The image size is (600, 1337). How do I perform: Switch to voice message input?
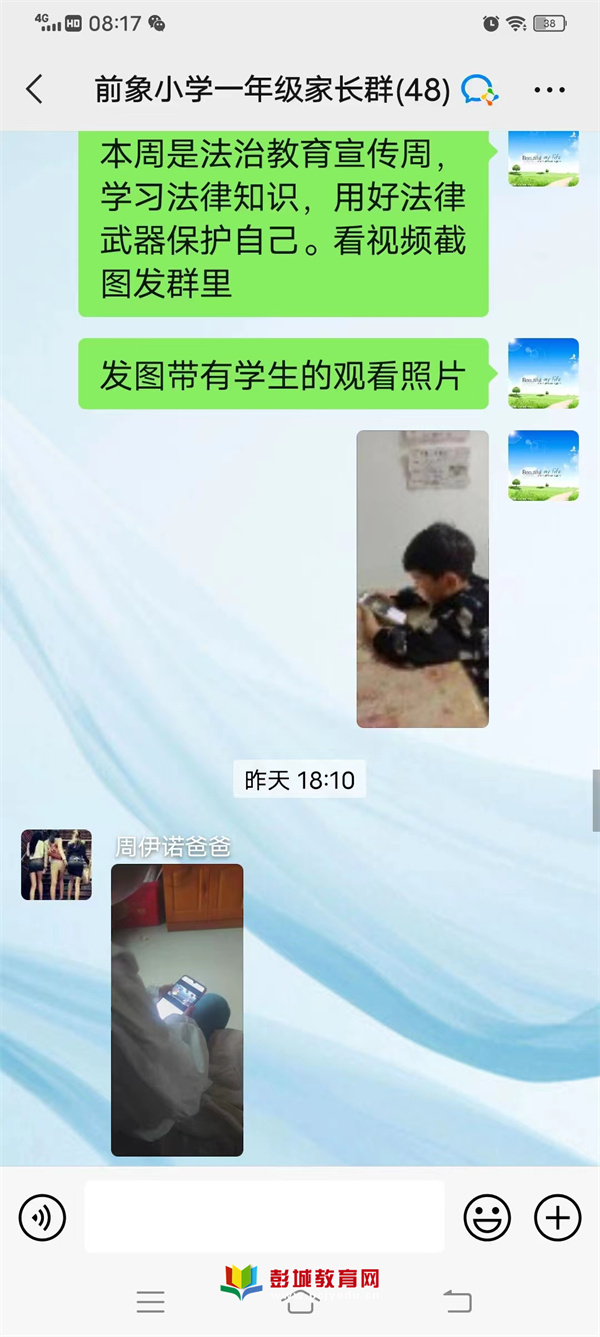pos(43,1217)
